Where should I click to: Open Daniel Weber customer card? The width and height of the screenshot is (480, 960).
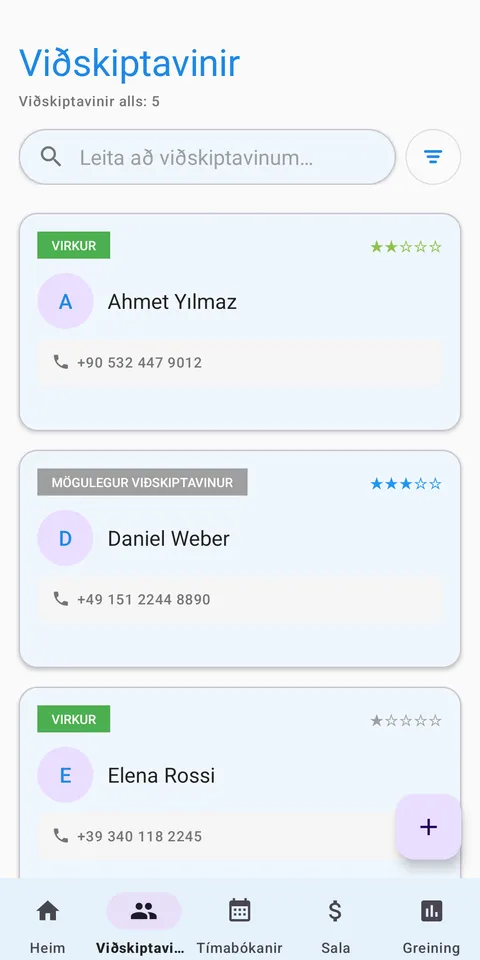[240, 559]
